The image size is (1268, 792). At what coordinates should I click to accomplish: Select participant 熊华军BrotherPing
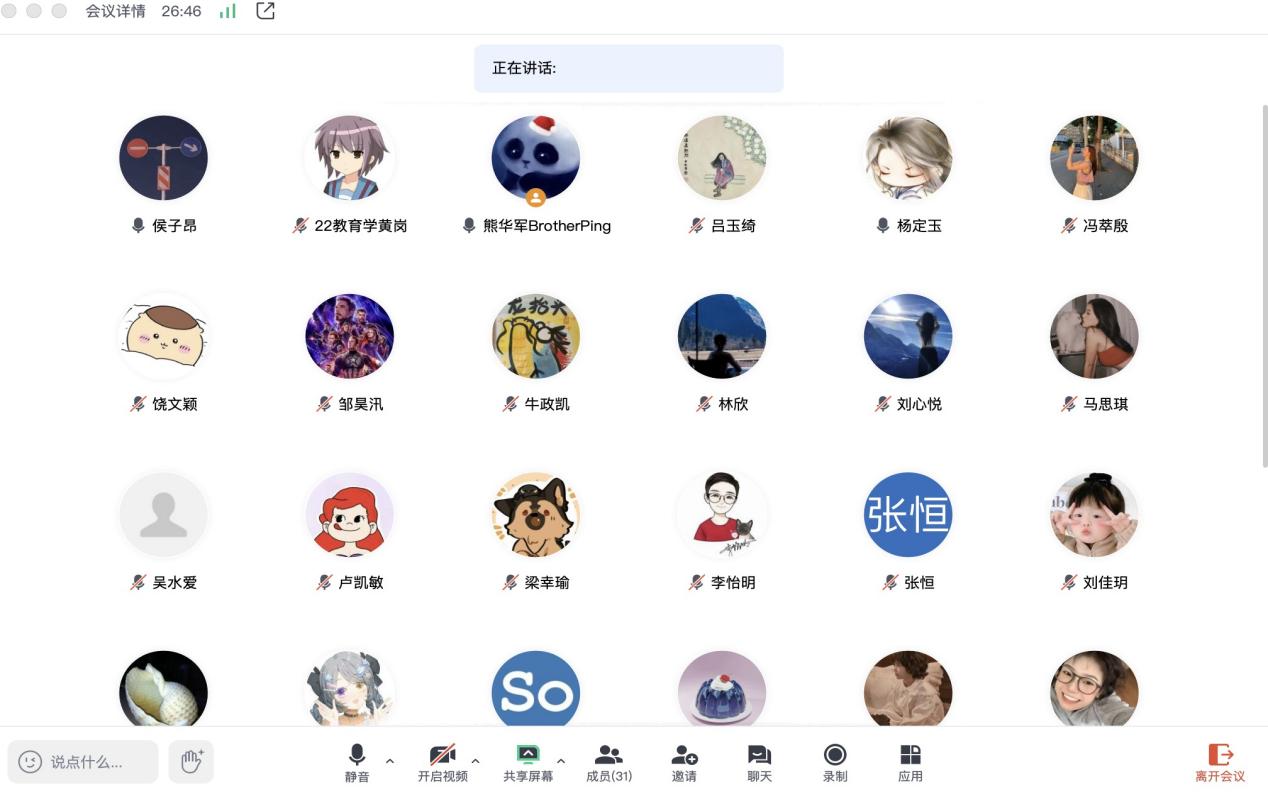point(536,158)
